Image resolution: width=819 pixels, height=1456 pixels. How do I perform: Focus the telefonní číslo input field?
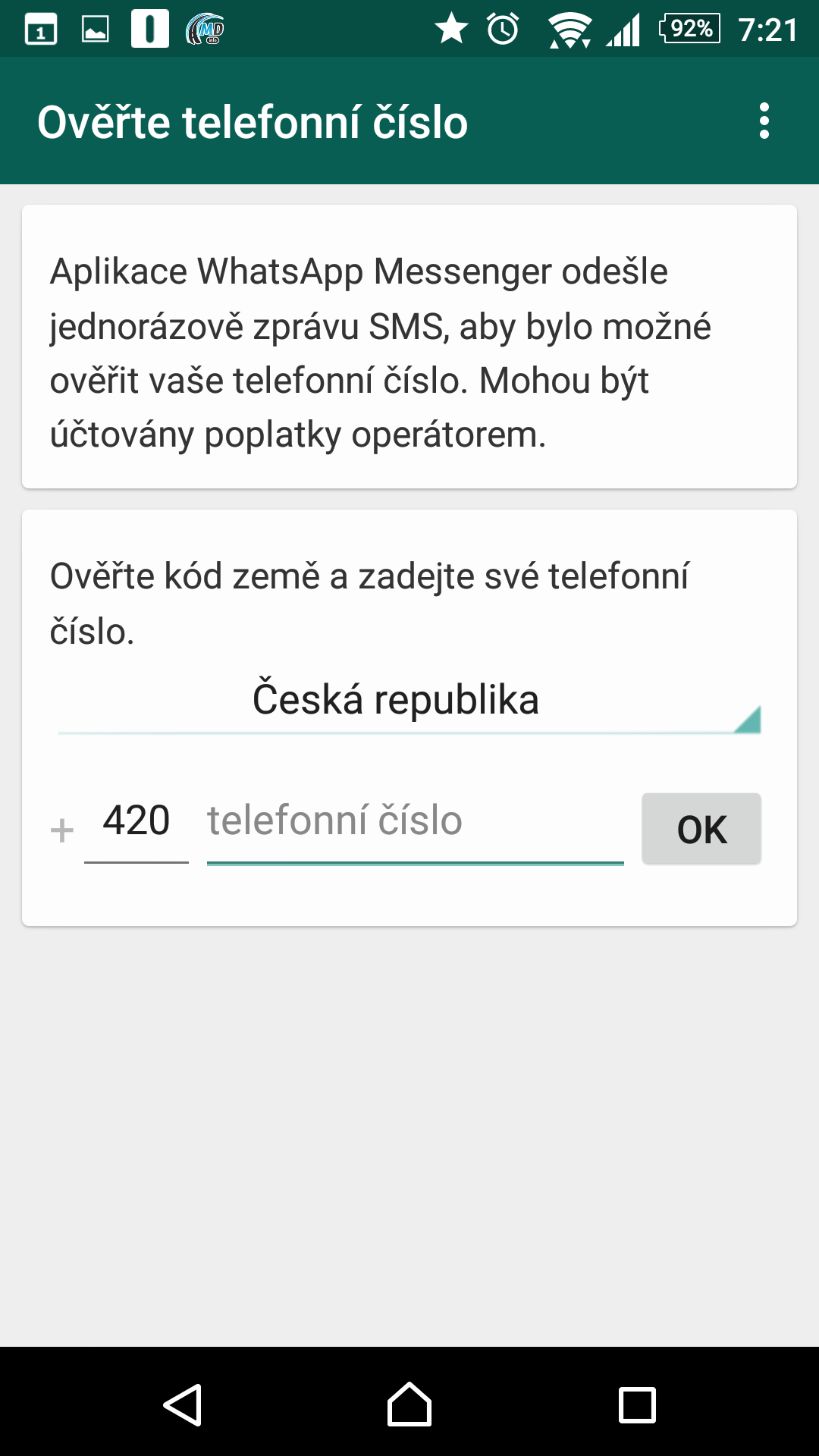414,822
